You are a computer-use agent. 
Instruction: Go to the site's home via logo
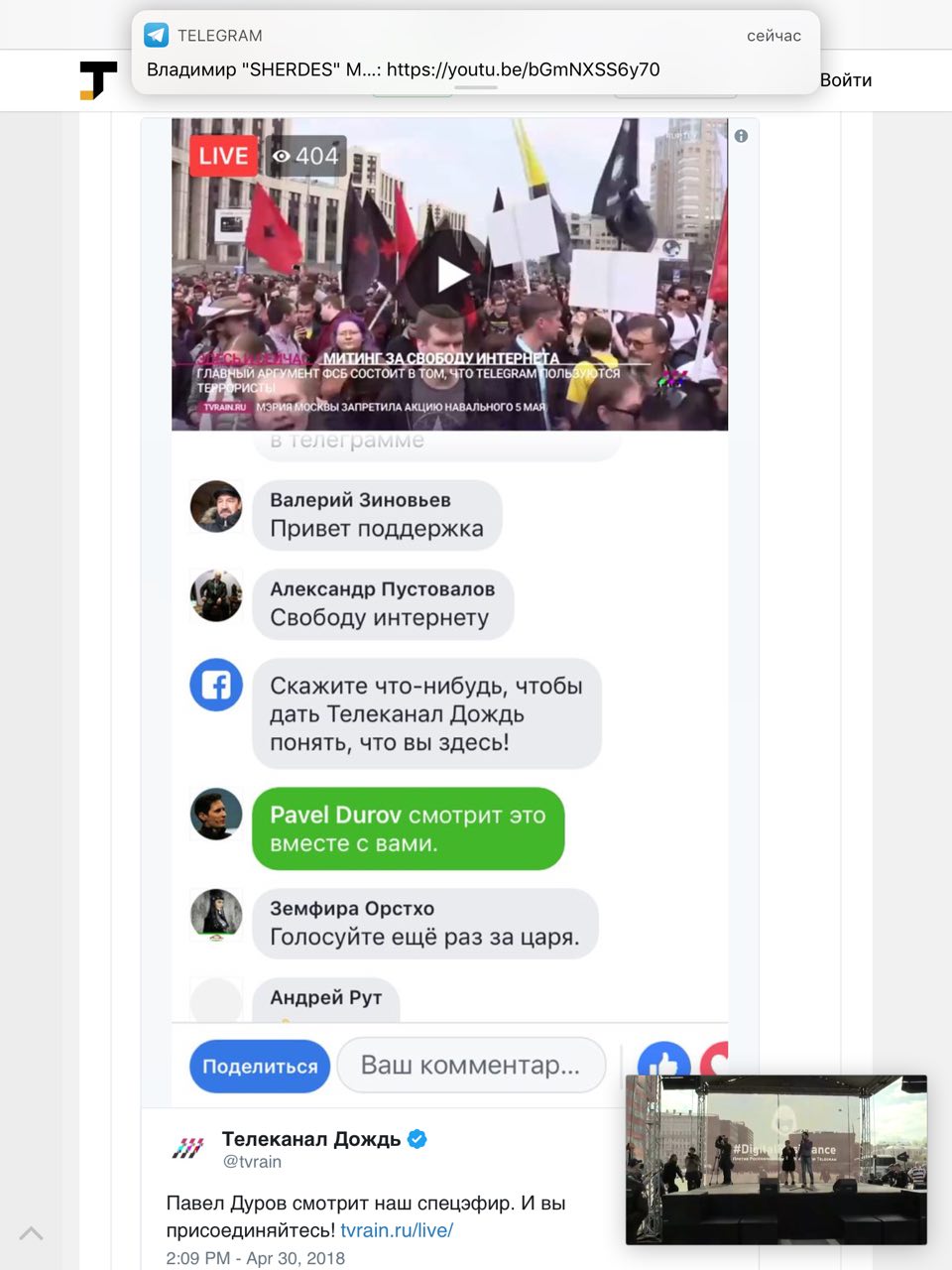coord(98,80)
